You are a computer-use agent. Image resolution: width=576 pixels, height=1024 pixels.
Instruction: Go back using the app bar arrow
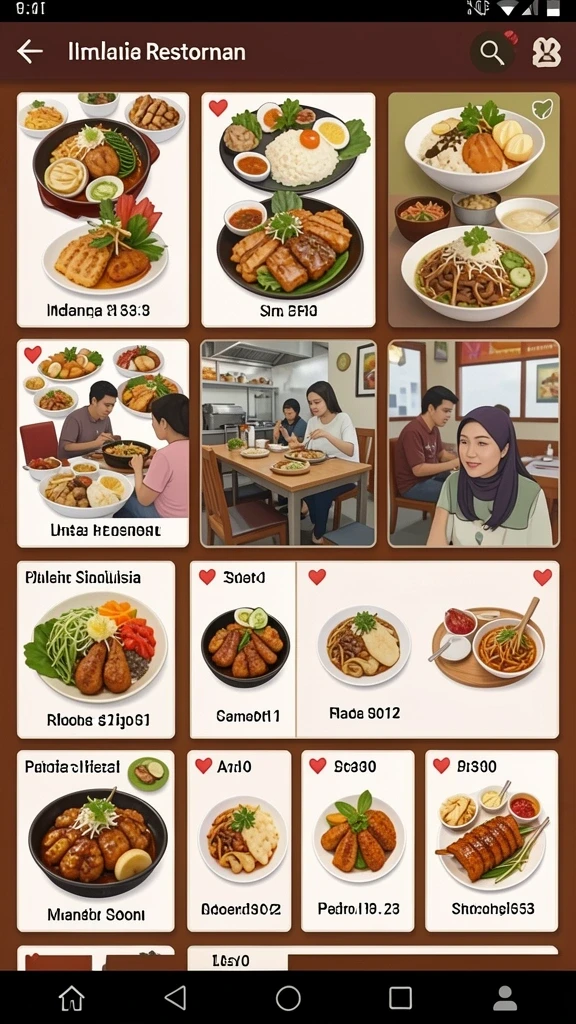[30, 52]
